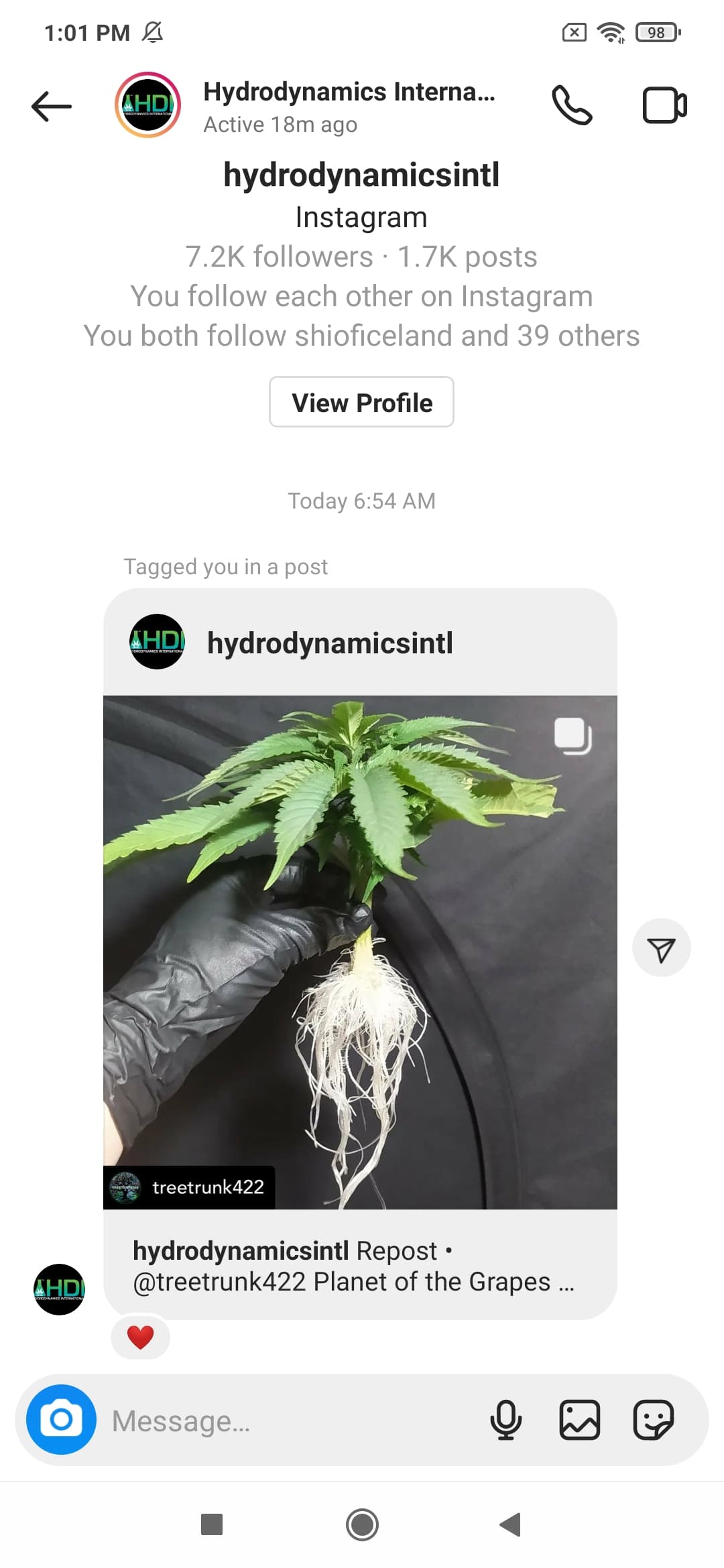Forward the tagged post with the share arrow
This screenshot has height=1568, width=724.
tap(661, 948)
